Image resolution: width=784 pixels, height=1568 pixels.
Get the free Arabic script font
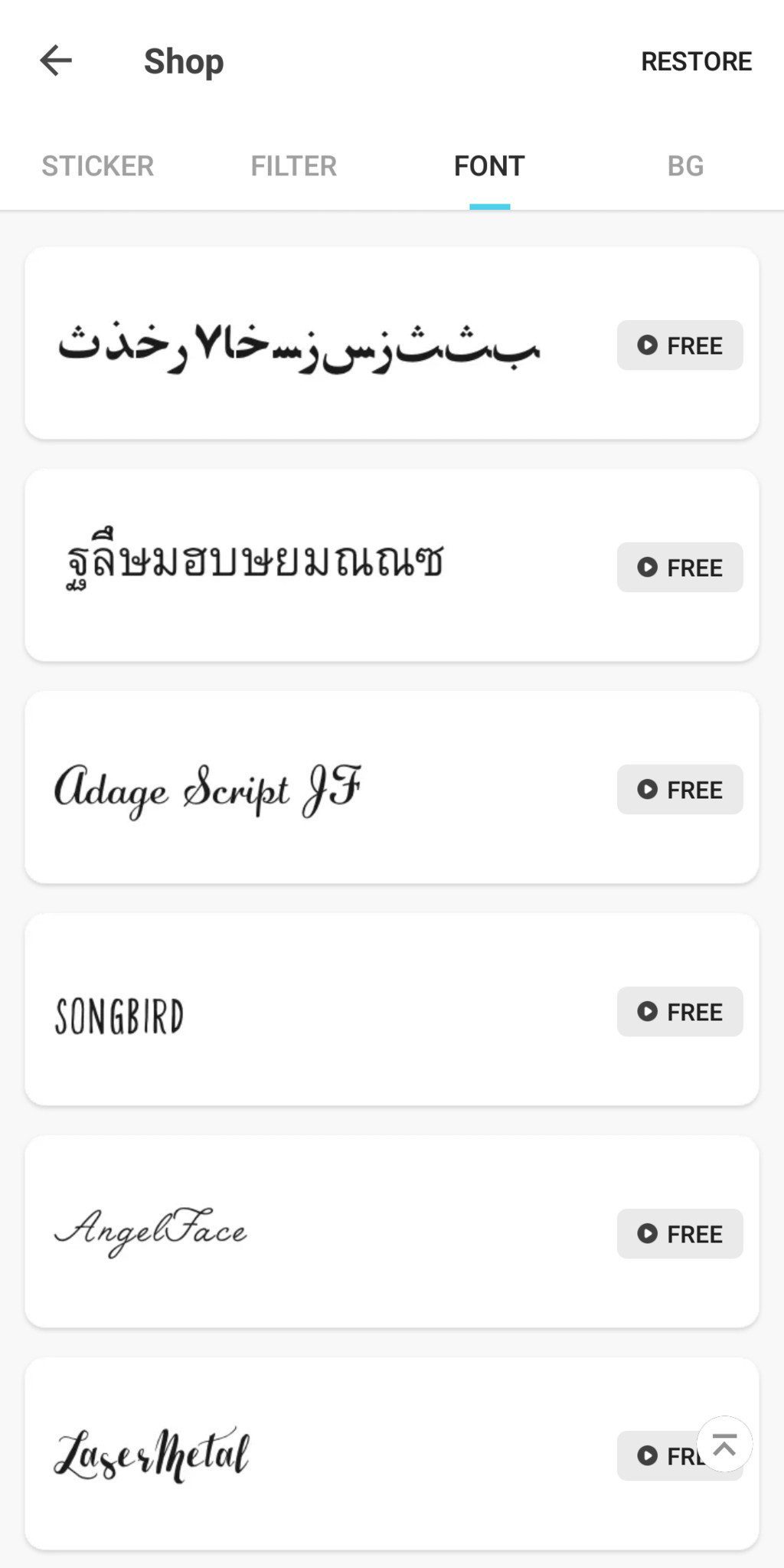(679, 345)
